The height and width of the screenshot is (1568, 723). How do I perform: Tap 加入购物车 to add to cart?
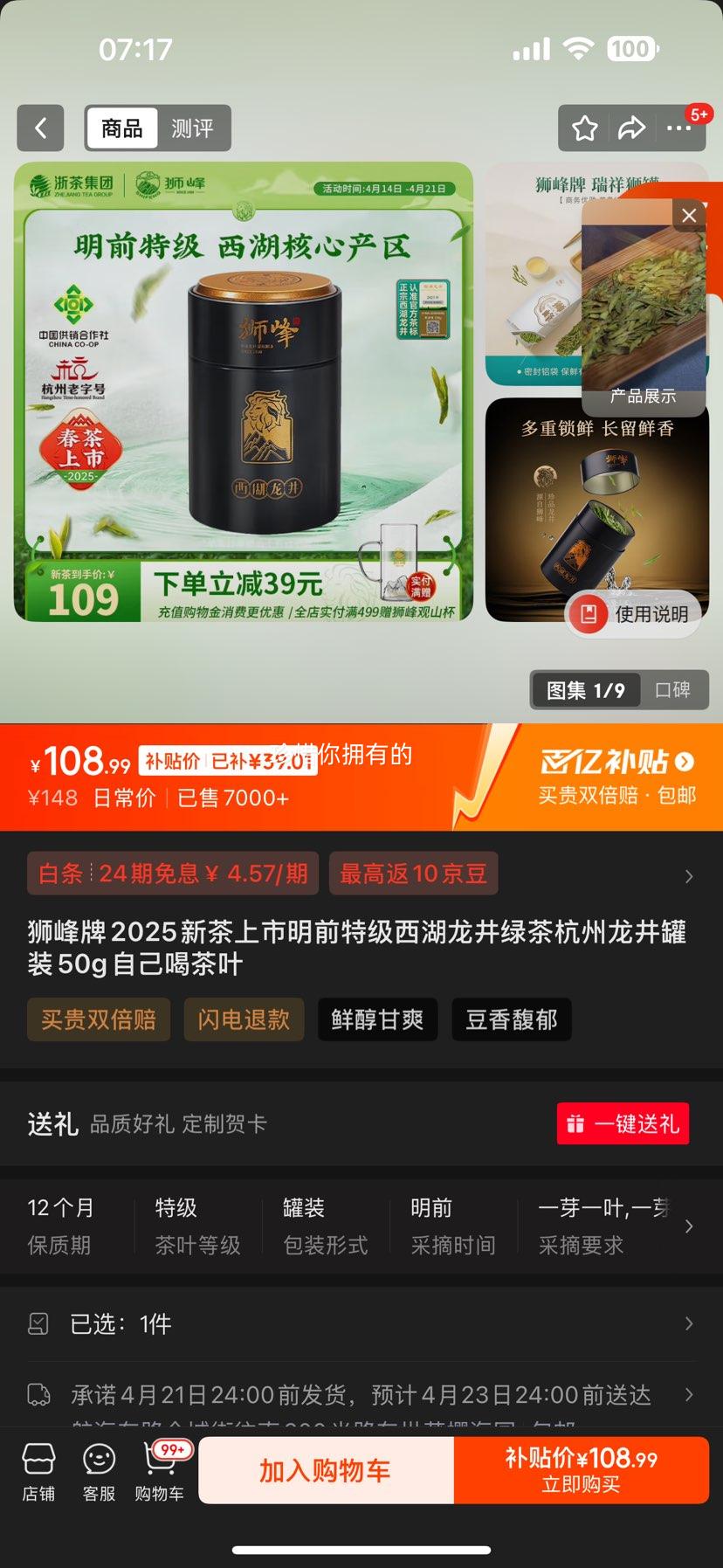click(325, 1470)
